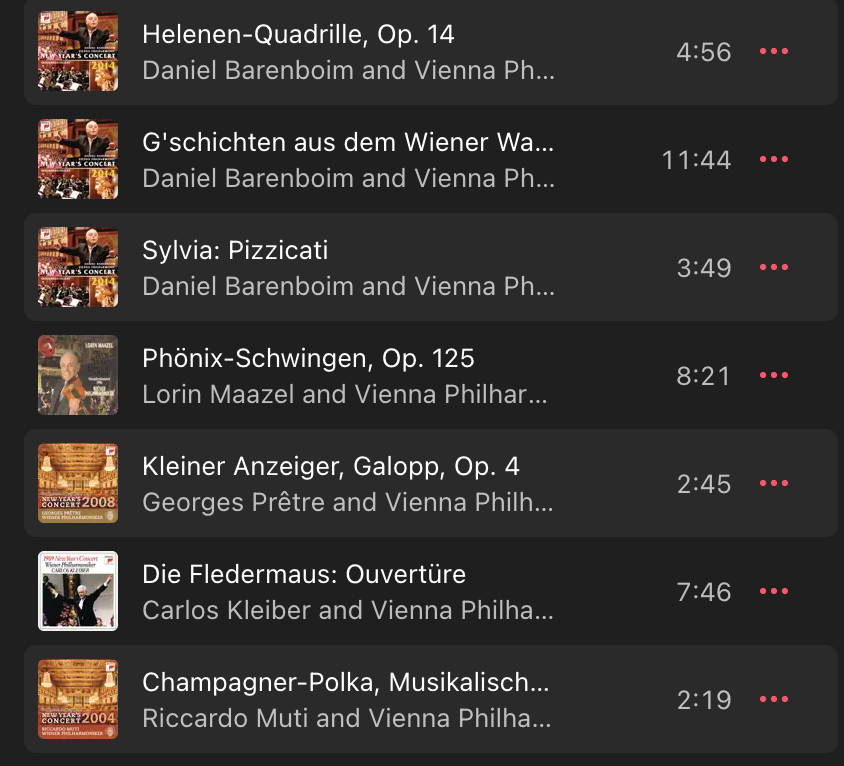Screen dimensions: 844x766
Task: Open more options for the 11:44 track
Action: (774, 160)
